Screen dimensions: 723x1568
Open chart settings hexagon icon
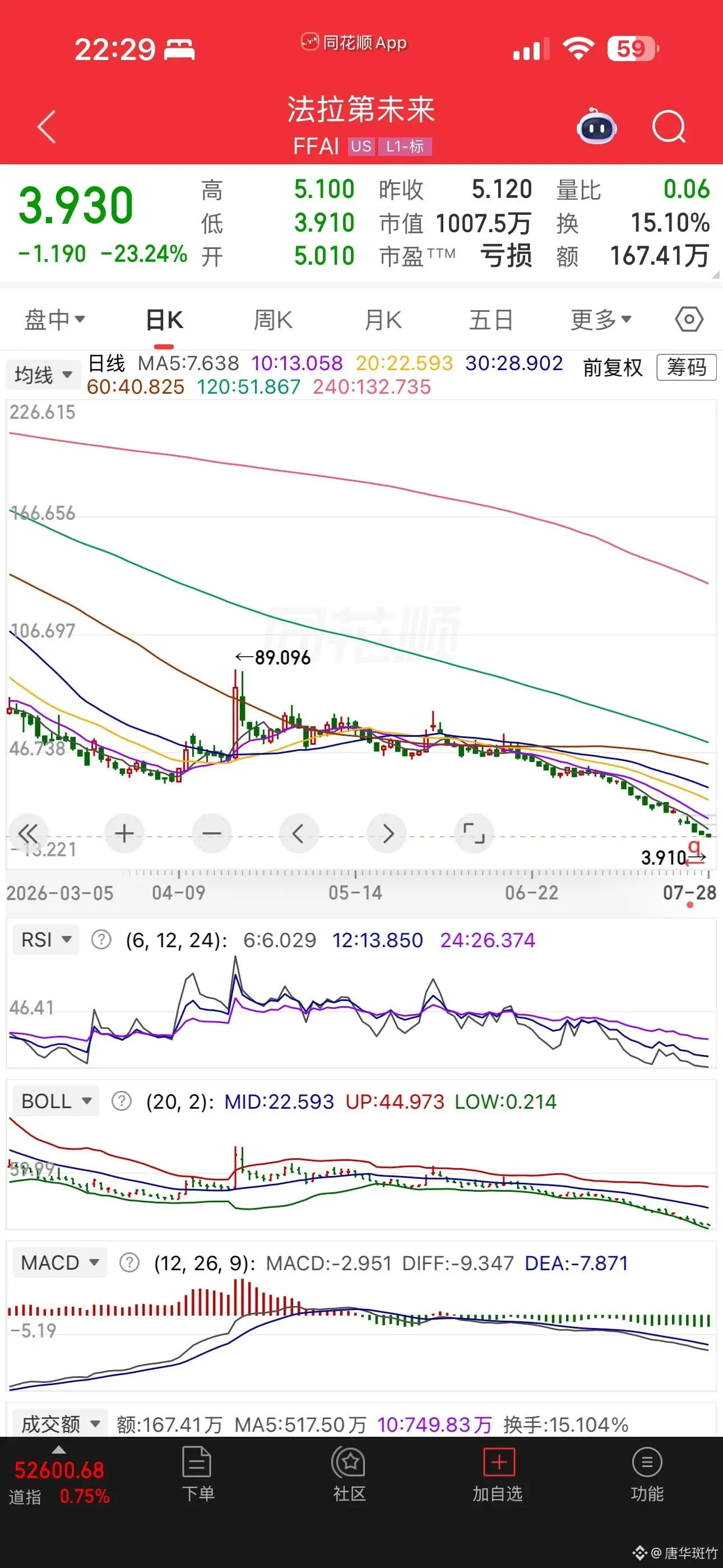pos(689,319)
